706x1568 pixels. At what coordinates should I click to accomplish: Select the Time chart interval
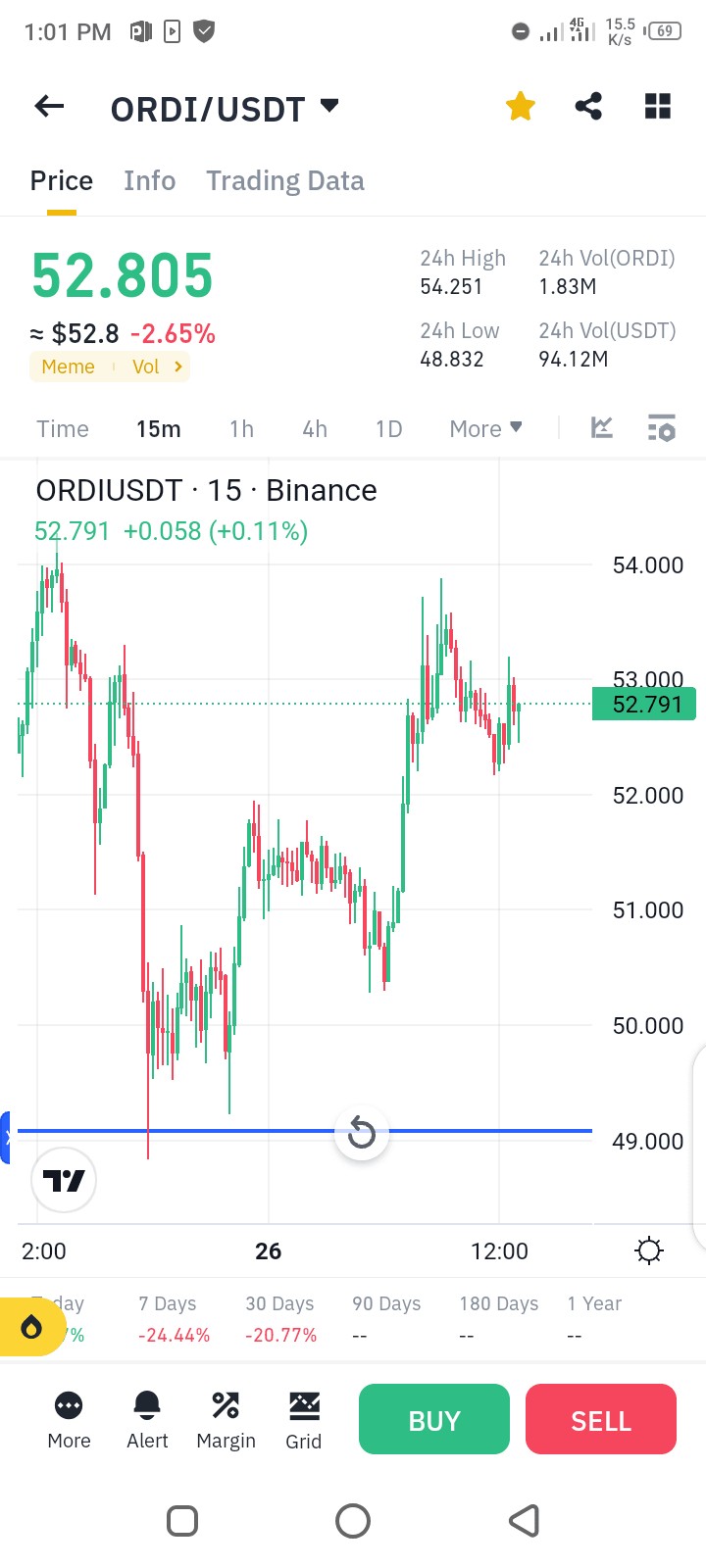[x=63, y=429]
